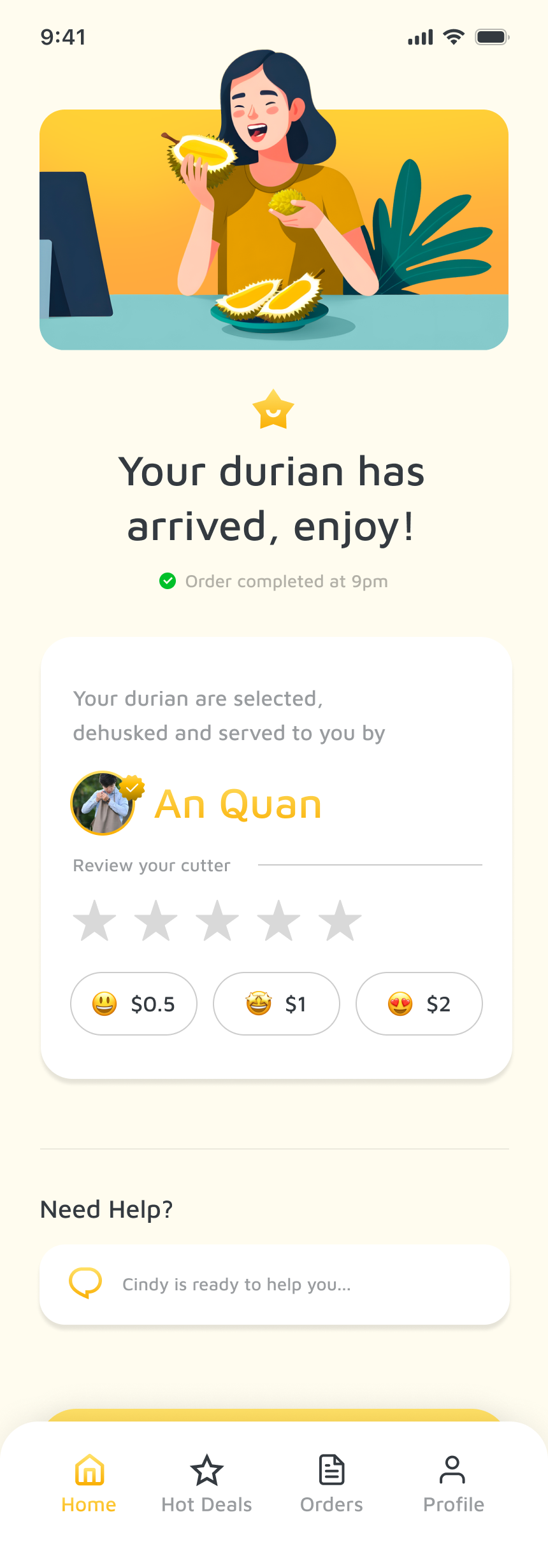The image size is (548, 1568).
Task: Give a full five-star rating
Action: [340, 921]
